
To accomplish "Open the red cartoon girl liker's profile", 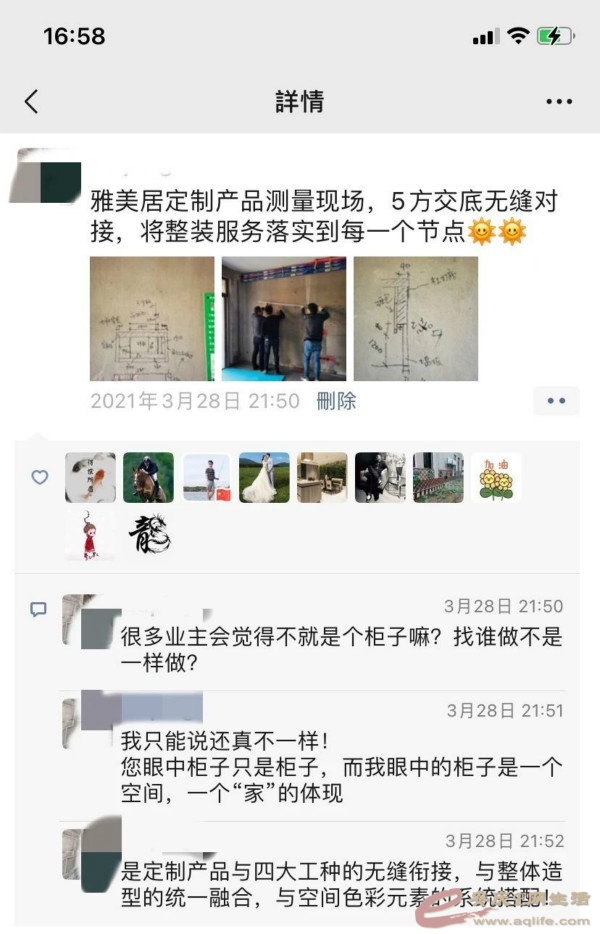I will (x=90, y=535).
